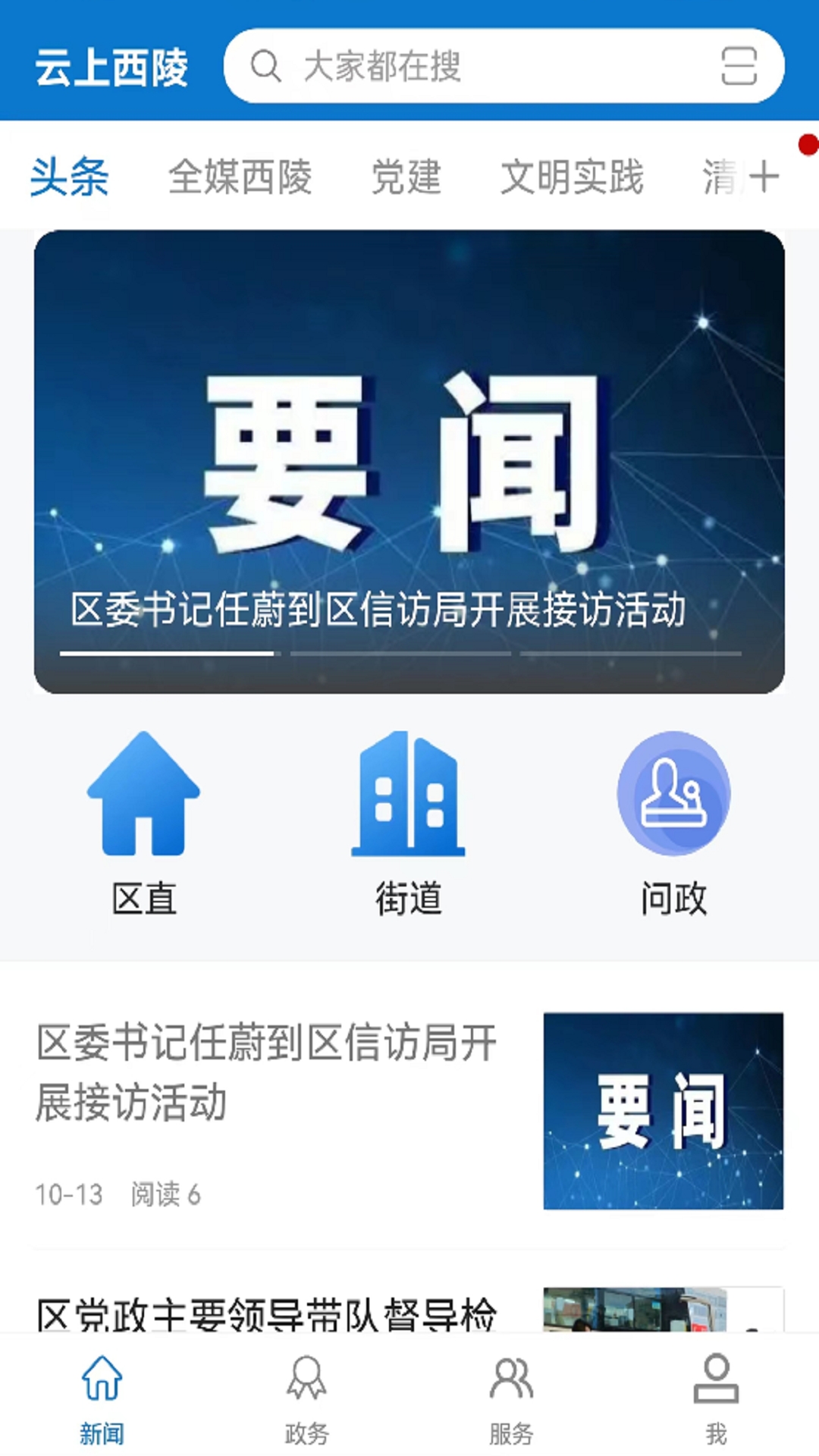Tap the 大家都在搜 search box
Screen dimensions: 819x1456
click(x=504, y=66)
